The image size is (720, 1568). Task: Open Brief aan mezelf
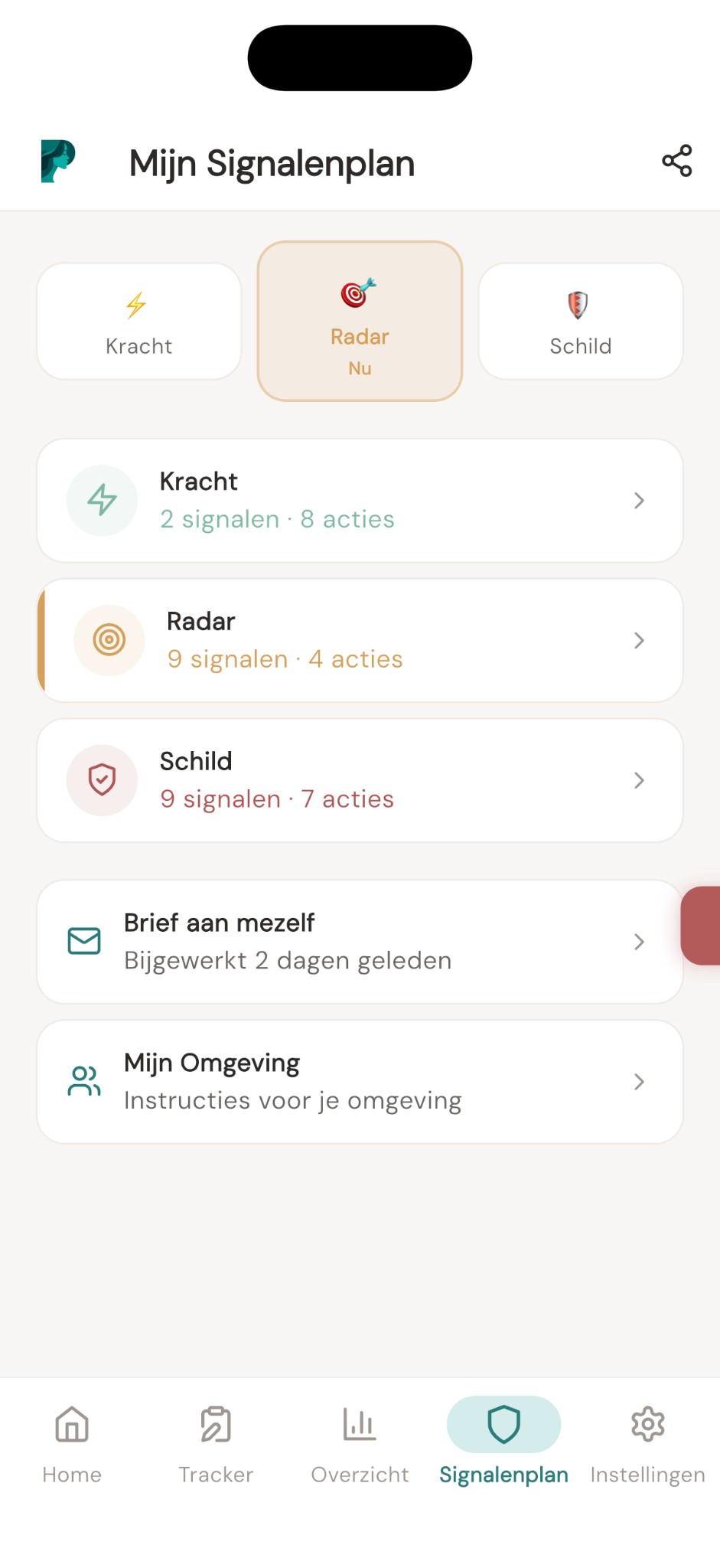(x=359, y=941)
